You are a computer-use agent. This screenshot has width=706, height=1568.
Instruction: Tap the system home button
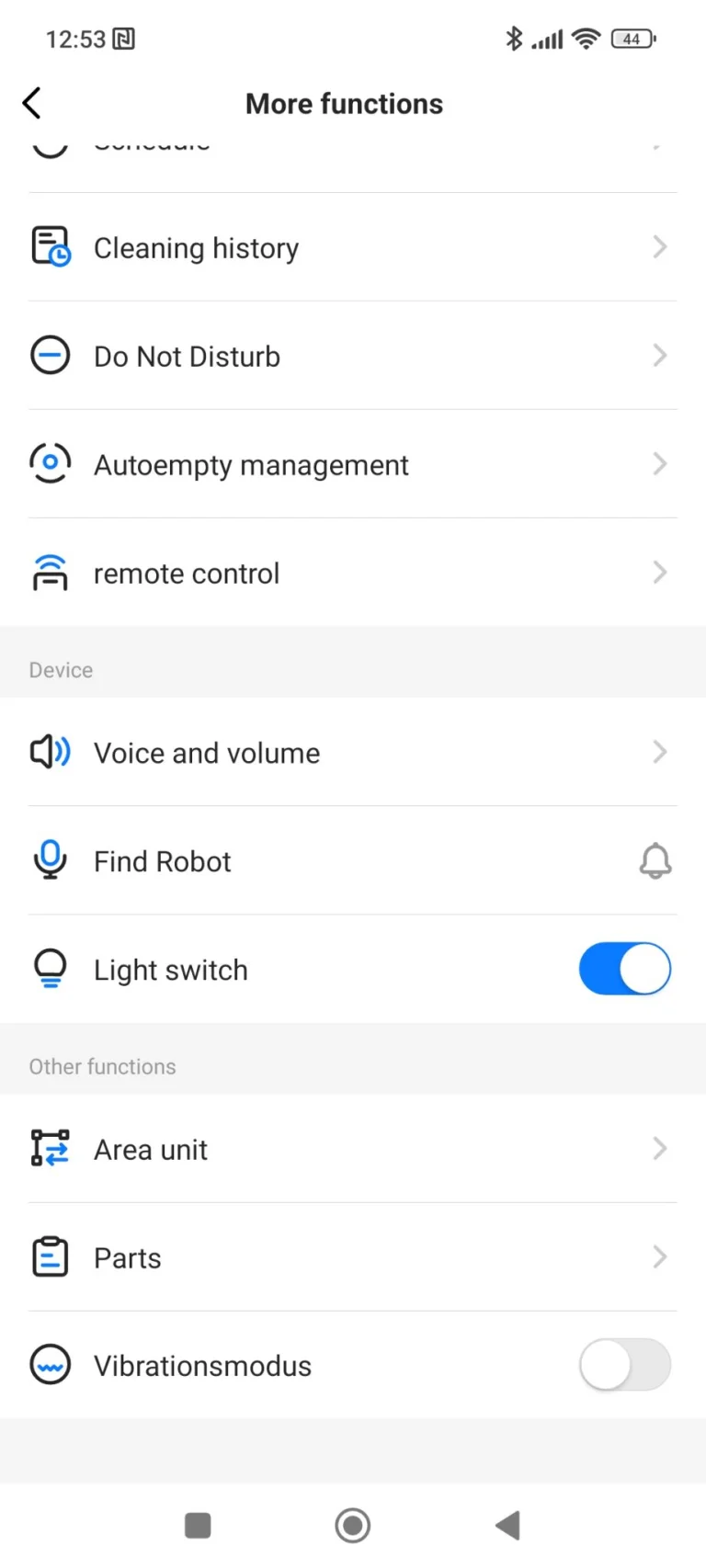point(353,1526)
